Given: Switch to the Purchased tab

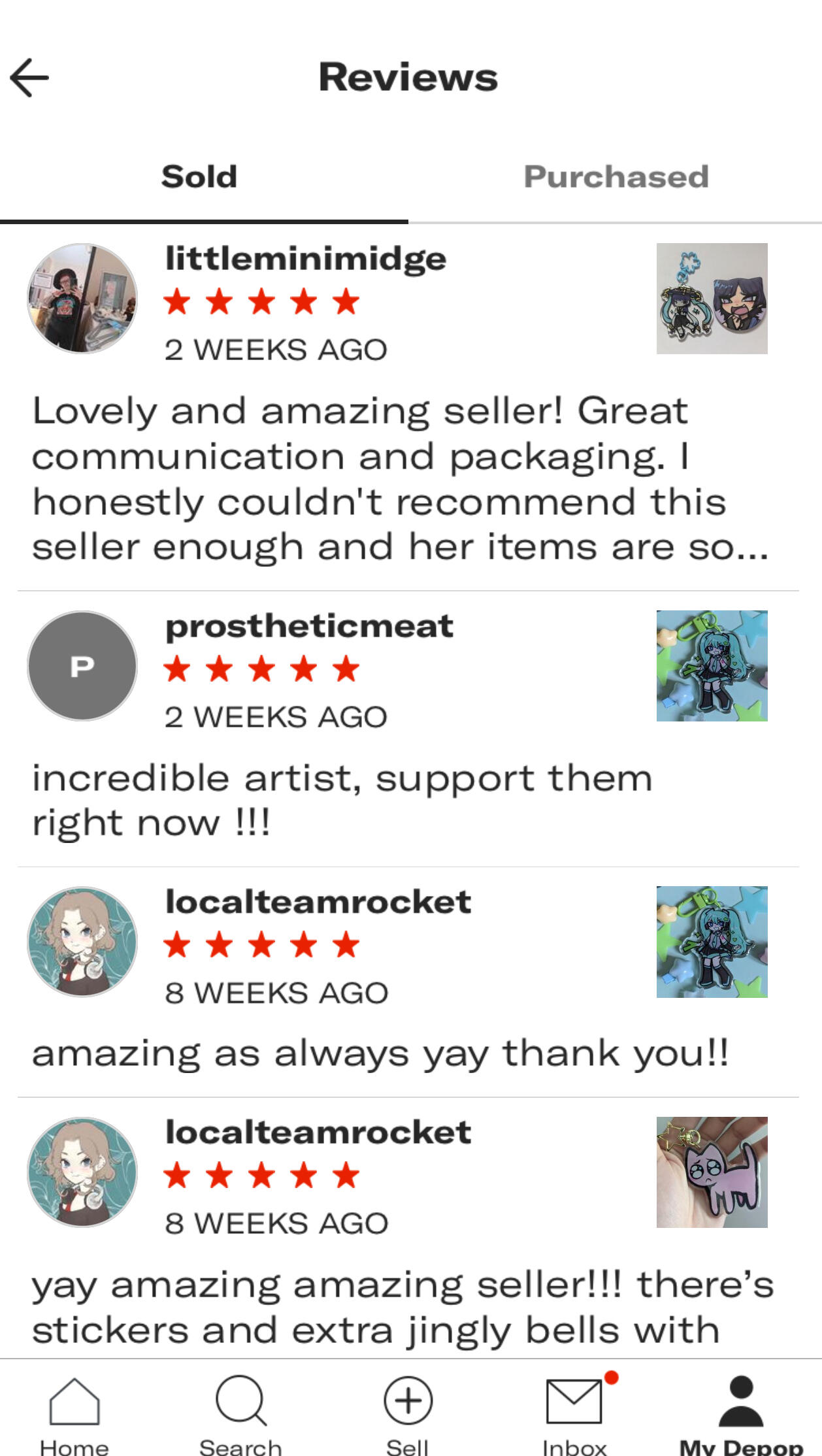Looking at the screenshot, I should (616, 176).
